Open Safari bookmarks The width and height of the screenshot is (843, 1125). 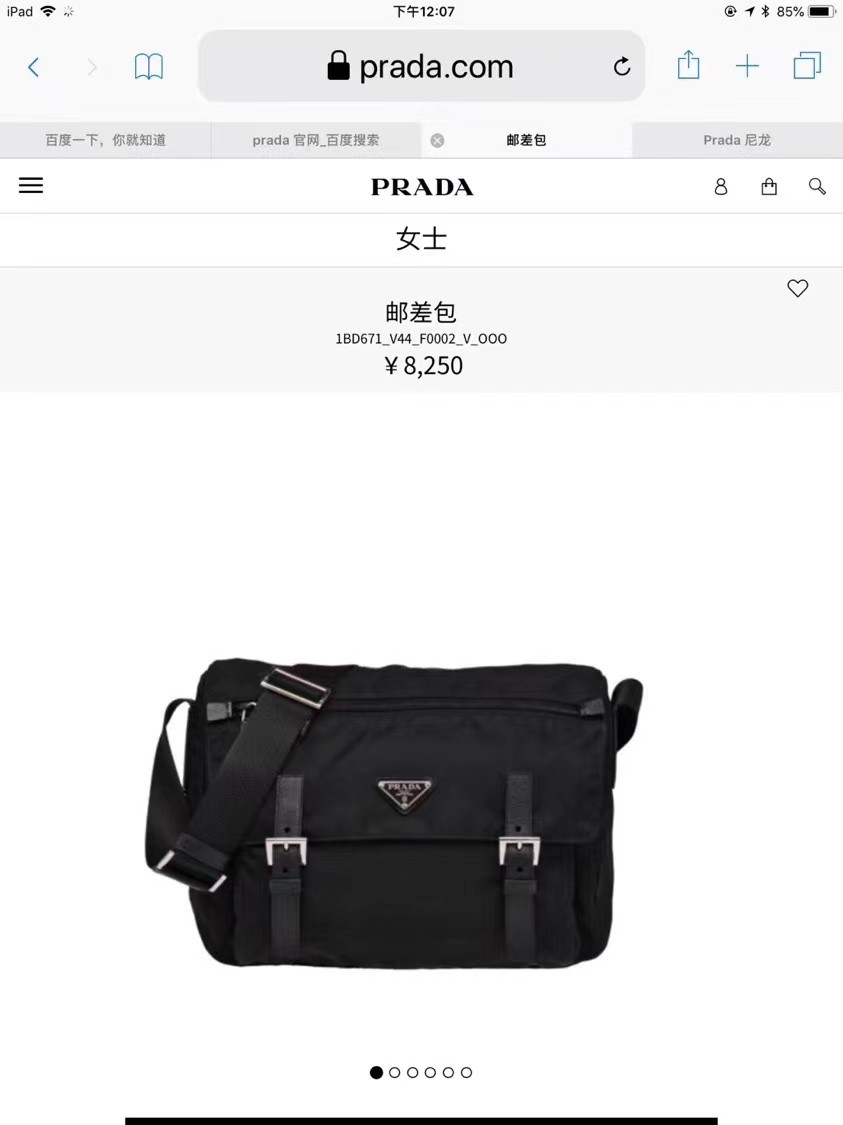click(149, 67)
